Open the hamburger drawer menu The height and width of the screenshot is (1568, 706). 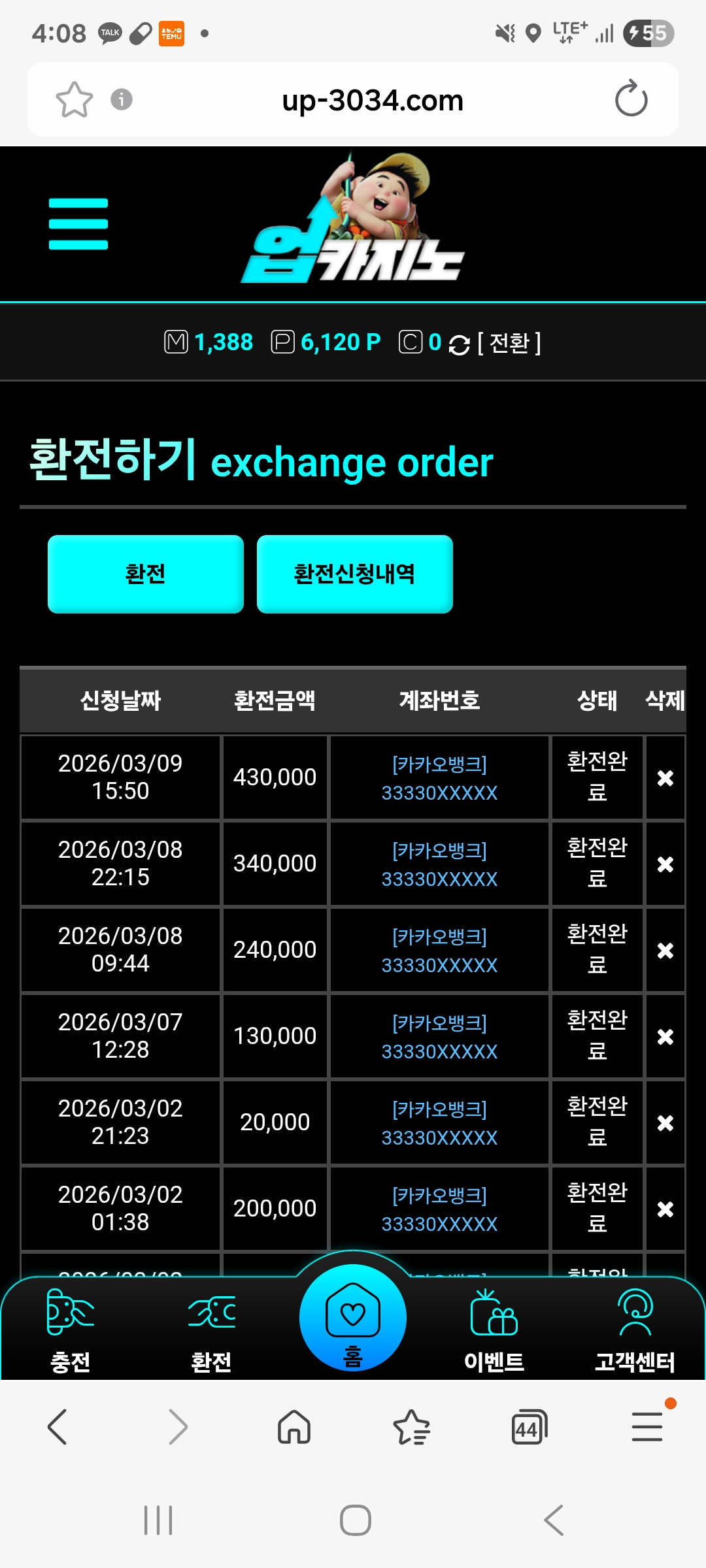tap(78, 224)
